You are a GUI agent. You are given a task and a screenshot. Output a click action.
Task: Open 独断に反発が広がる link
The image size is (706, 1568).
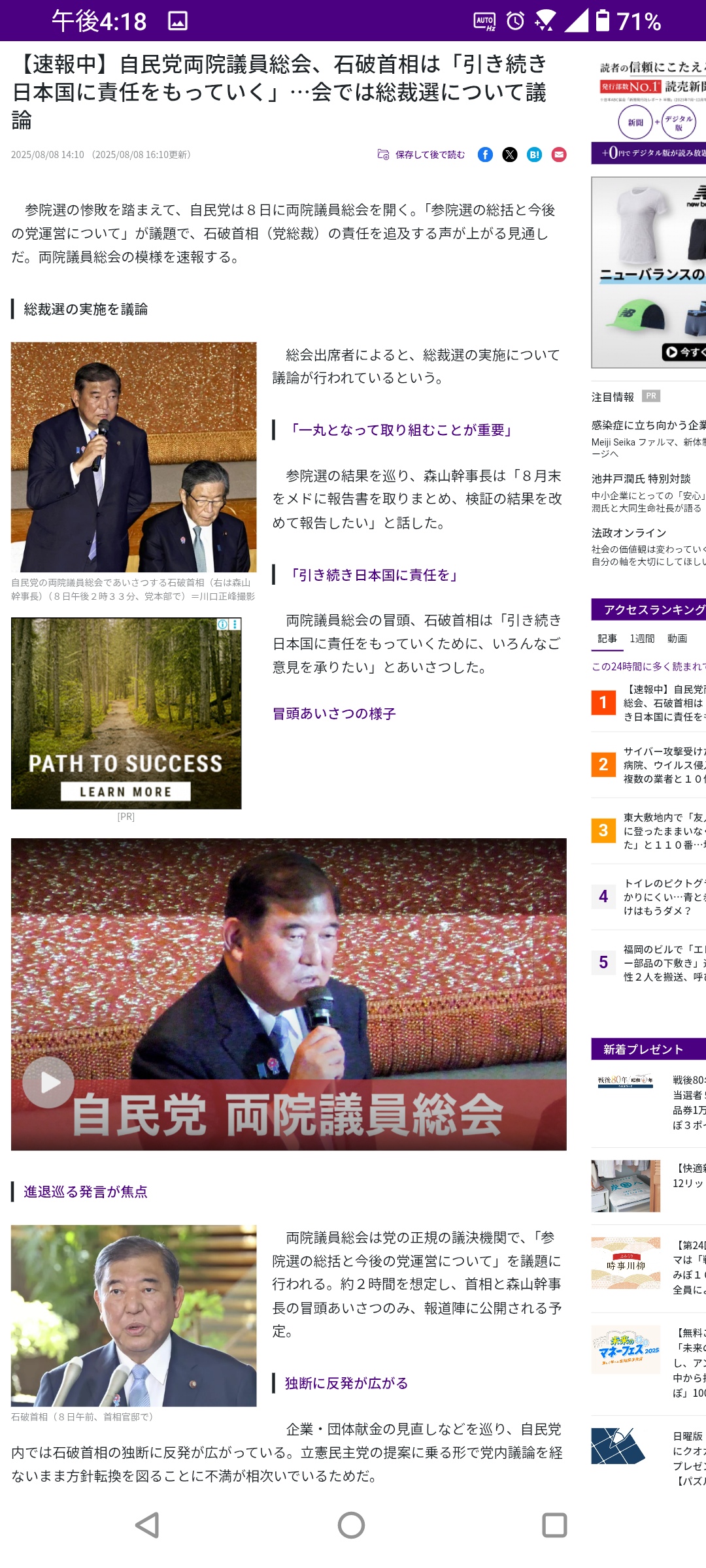(x=346, y=1383)
